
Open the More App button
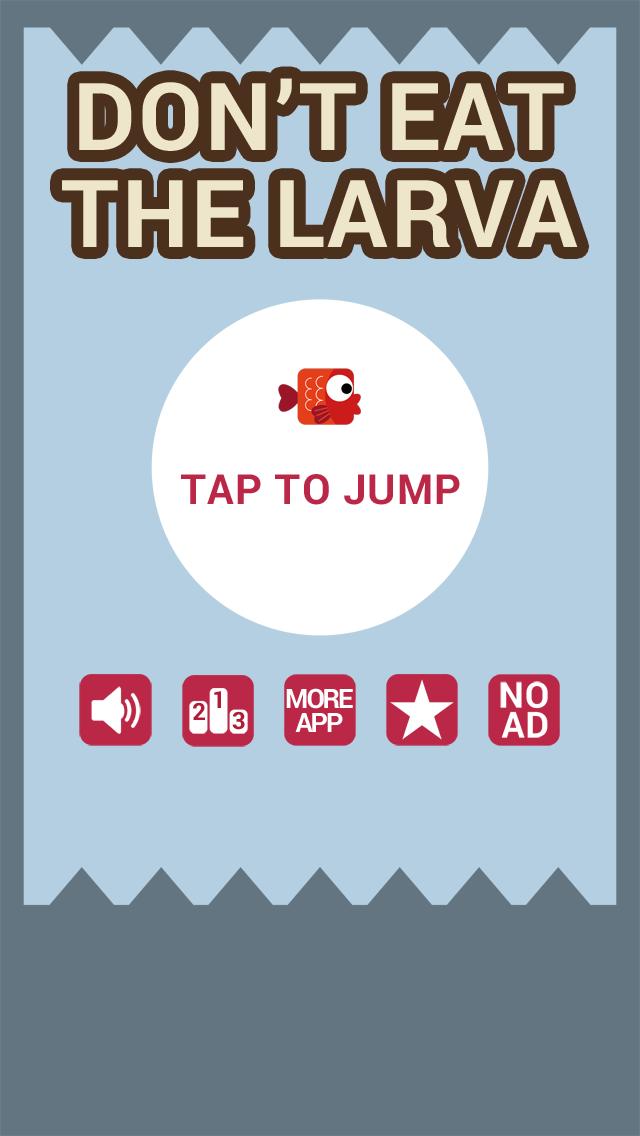coord(320,710)
